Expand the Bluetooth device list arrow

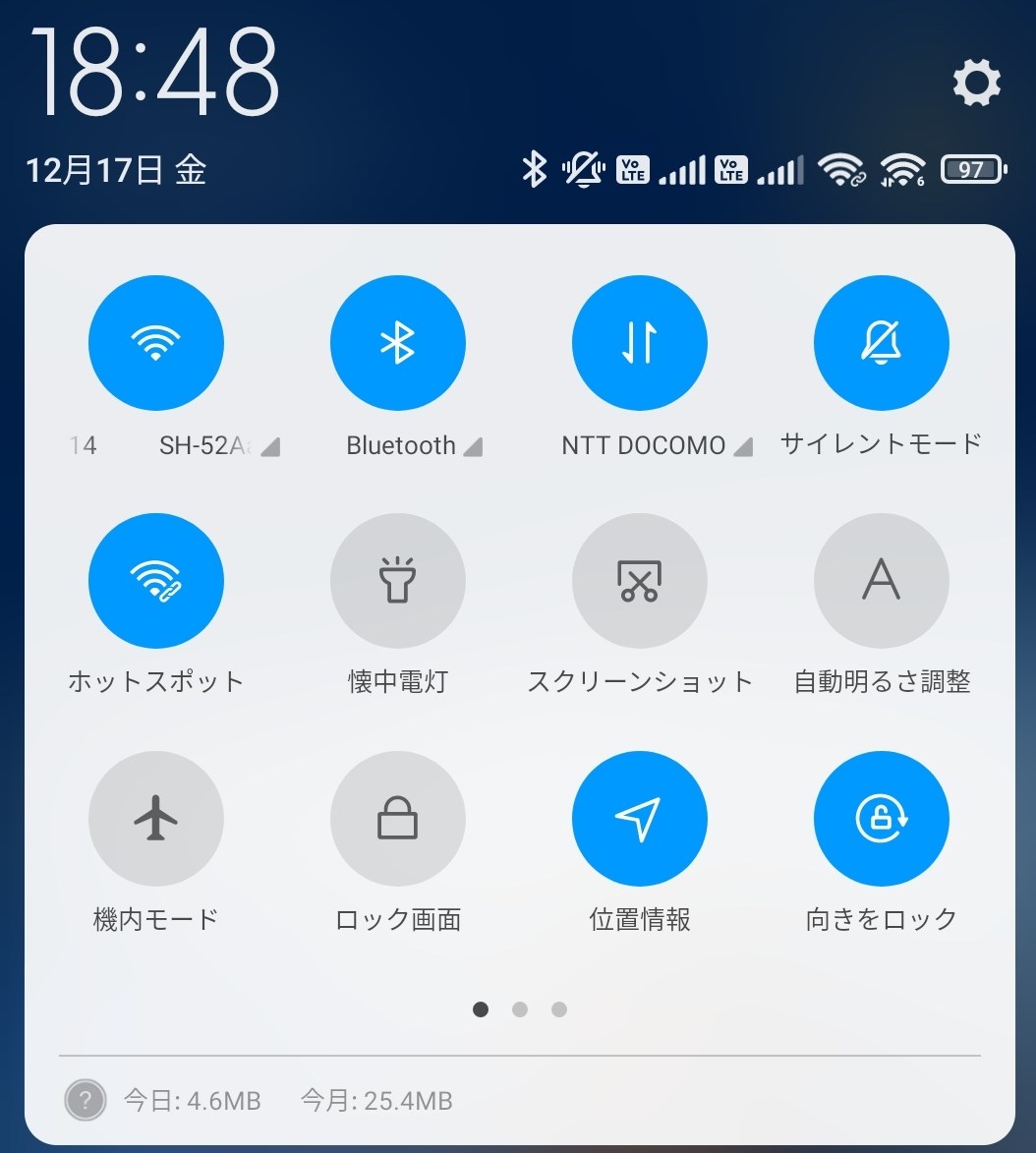[x=473, y=447]
